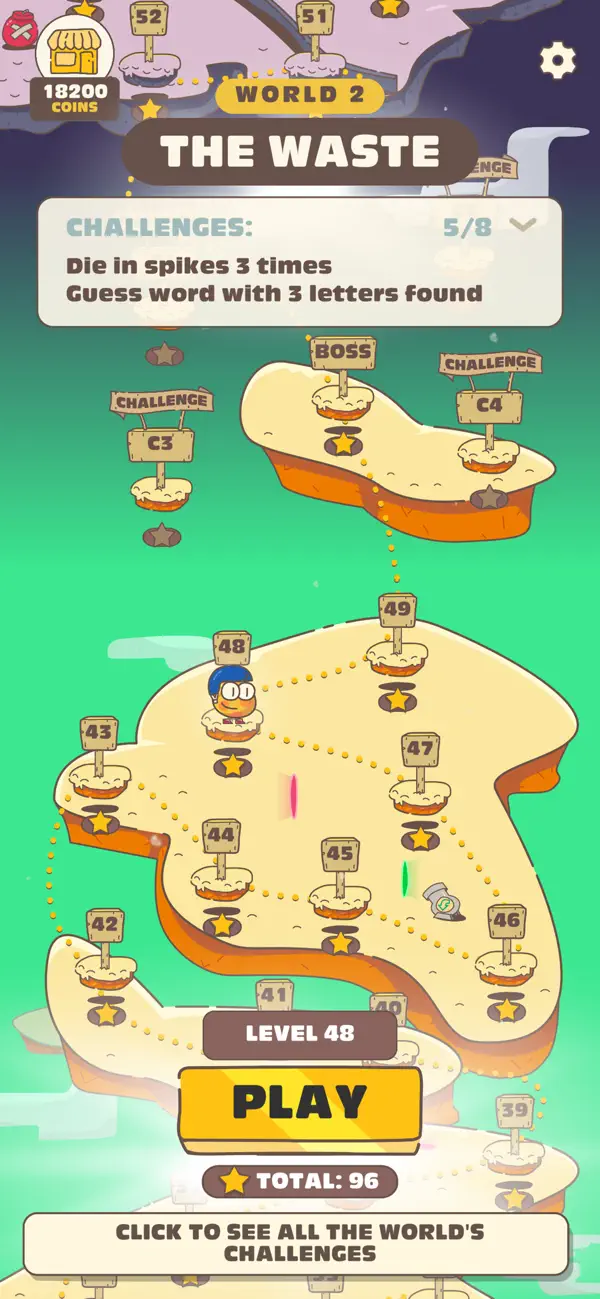
Task: Select level 43 on the map
Action: coord(99,733)
